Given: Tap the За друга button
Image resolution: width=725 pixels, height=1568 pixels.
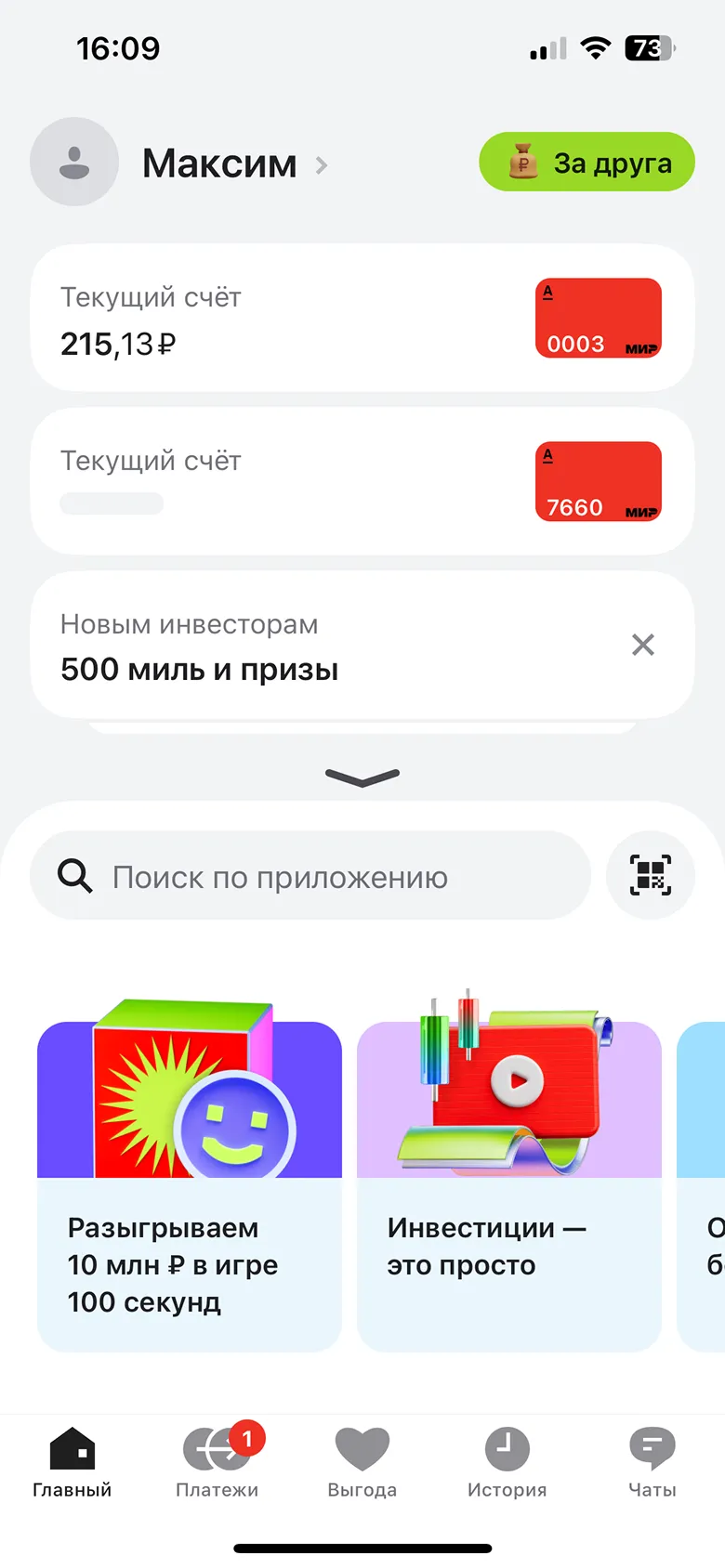Looking at the screenshot, I should click(x=587, y=162).
